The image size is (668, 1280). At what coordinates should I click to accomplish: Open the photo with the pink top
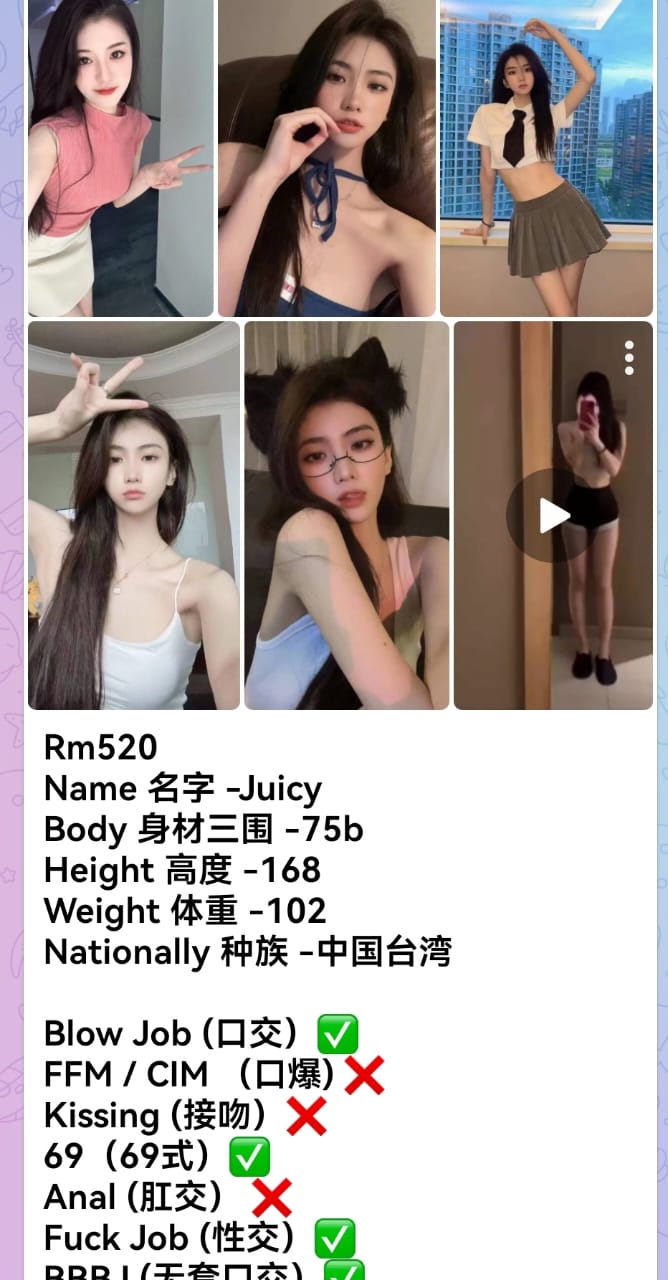[x=120, y=158]
